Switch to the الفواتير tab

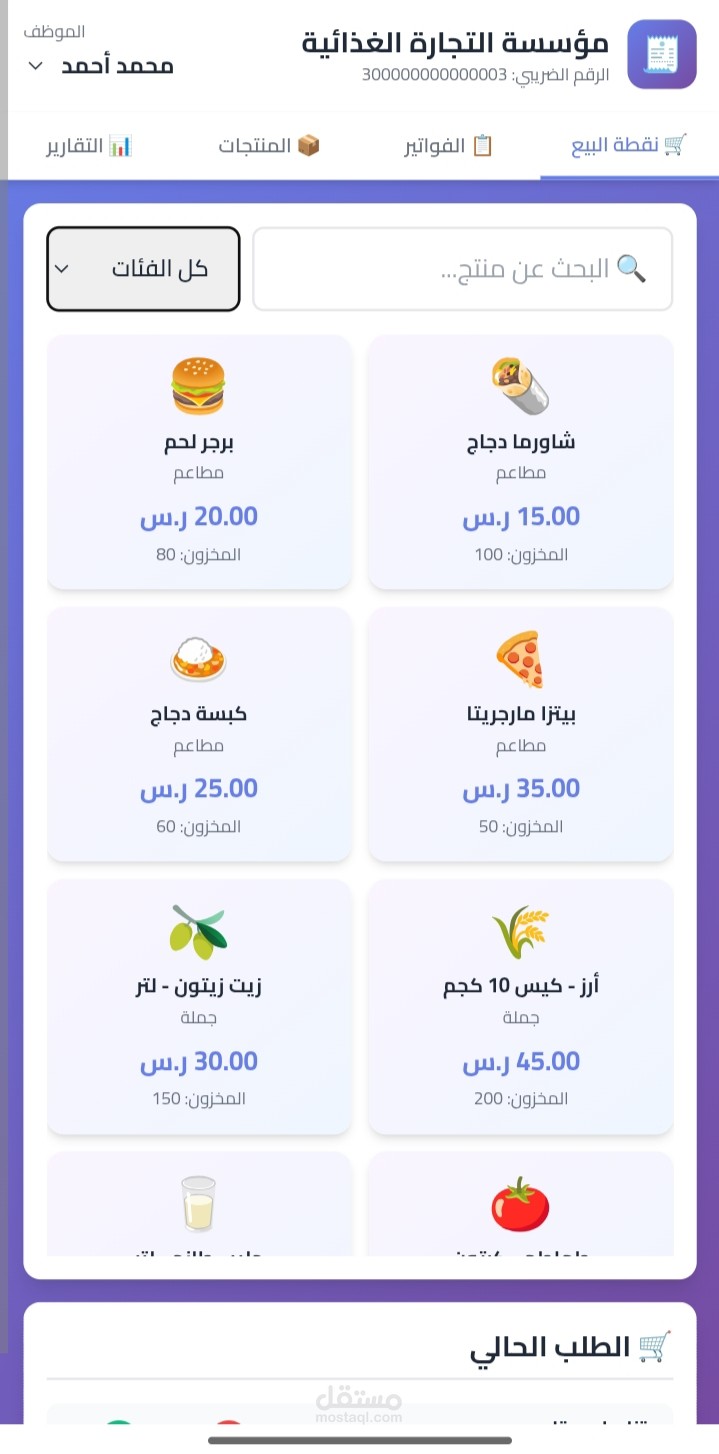tap(449, 147)
